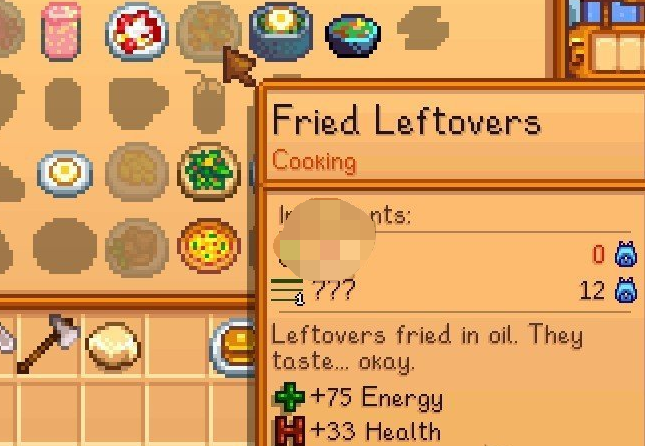Screen dimensions: 645x446
Task: Select the pink cake recipe
Action: 62,30
